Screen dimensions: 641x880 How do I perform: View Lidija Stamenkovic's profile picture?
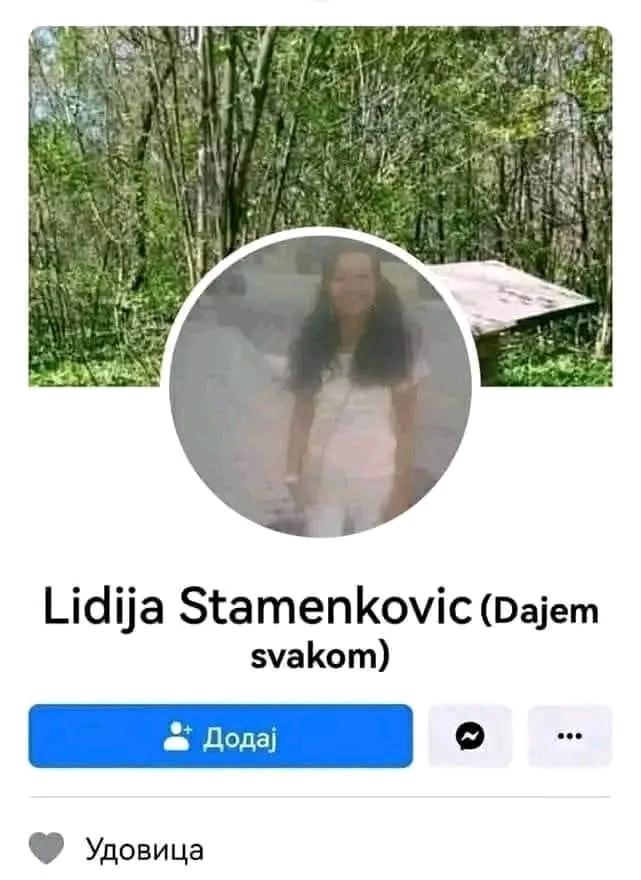(320, 385)
